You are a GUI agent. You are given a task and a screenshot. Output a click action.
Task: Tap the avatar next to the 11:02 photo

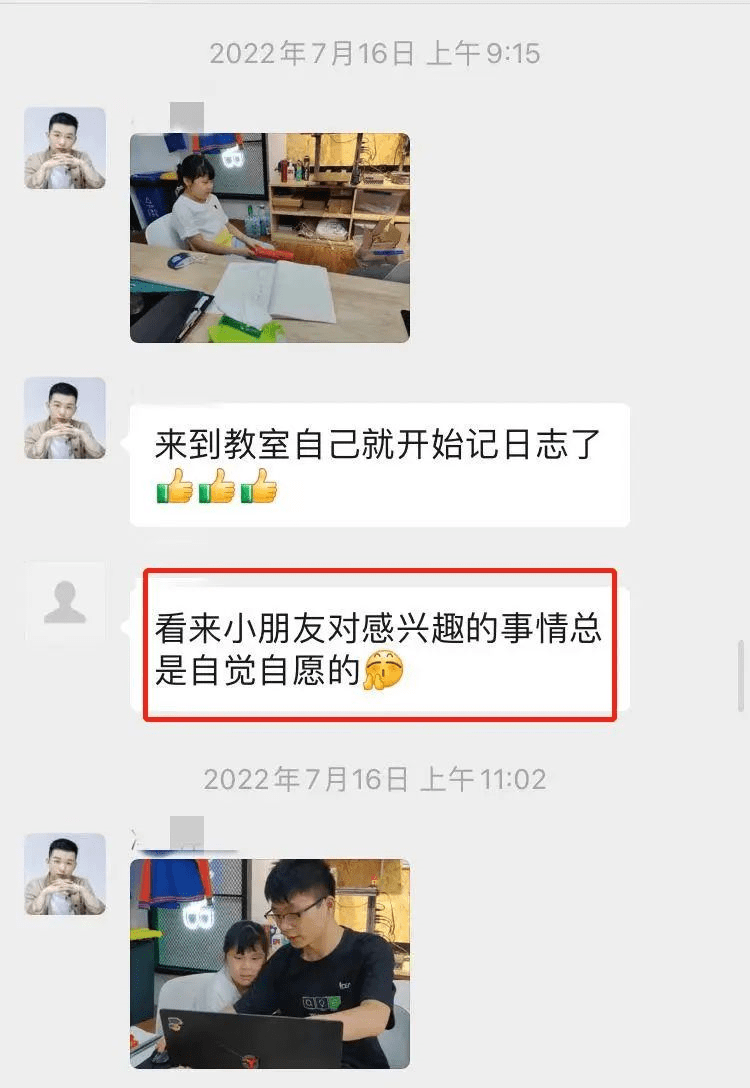[x=65, y=874]
